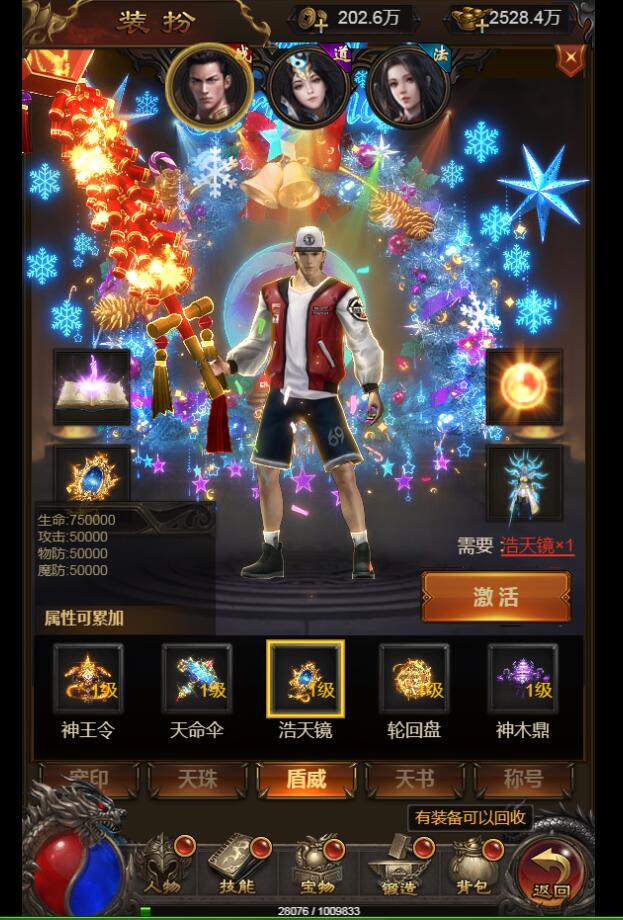The width and height of the screenshot is (623, 920).
Task: Choose the 神王令 item
Action: (x=88, y=680)
